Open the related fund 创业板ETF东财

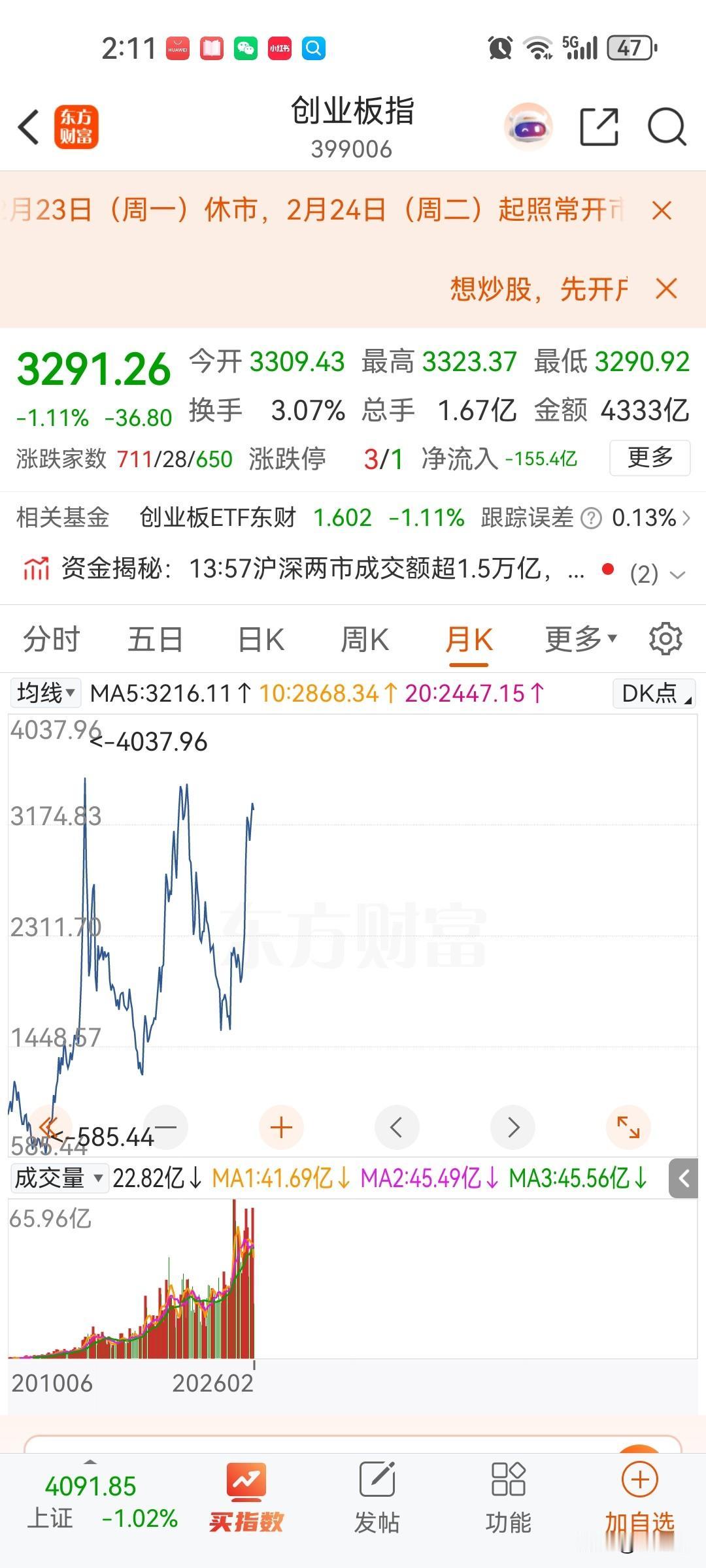(x=218, y=517)
